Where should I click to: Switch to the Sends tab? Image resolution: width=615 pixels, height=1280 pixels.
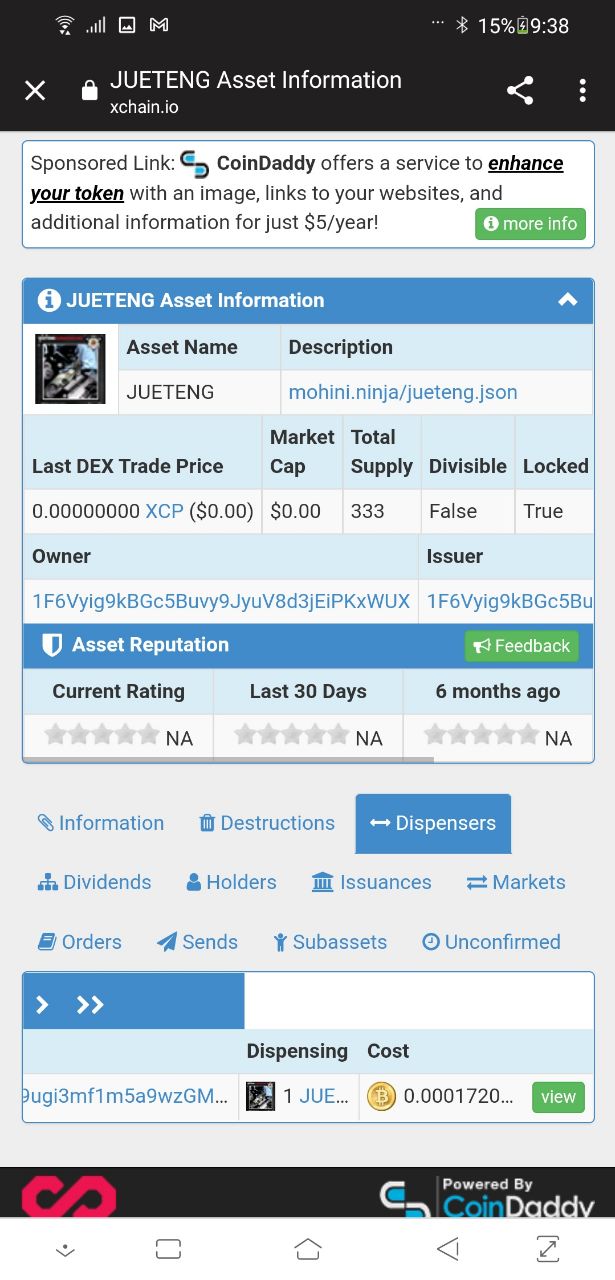[197, 942]
